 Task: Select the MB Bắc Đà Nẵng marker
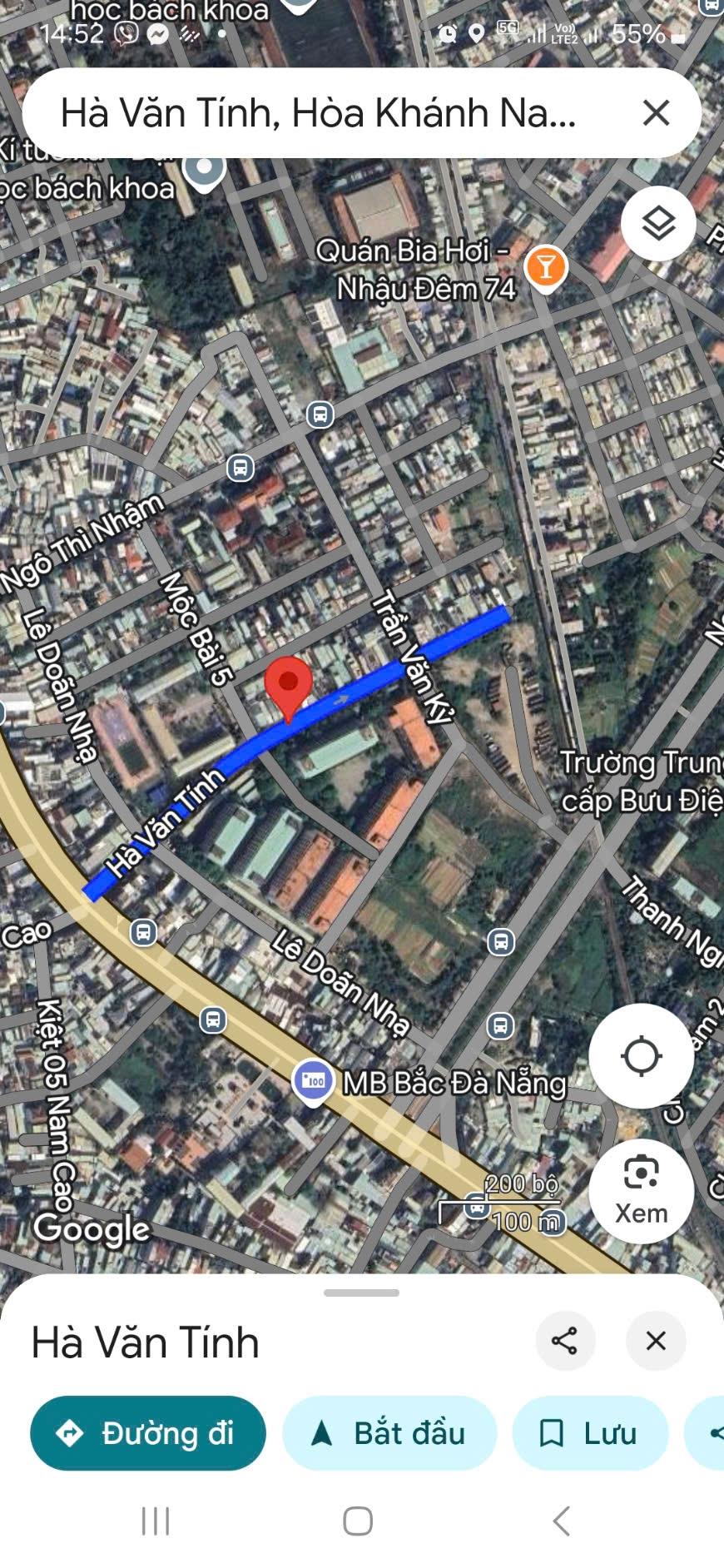314,1081
